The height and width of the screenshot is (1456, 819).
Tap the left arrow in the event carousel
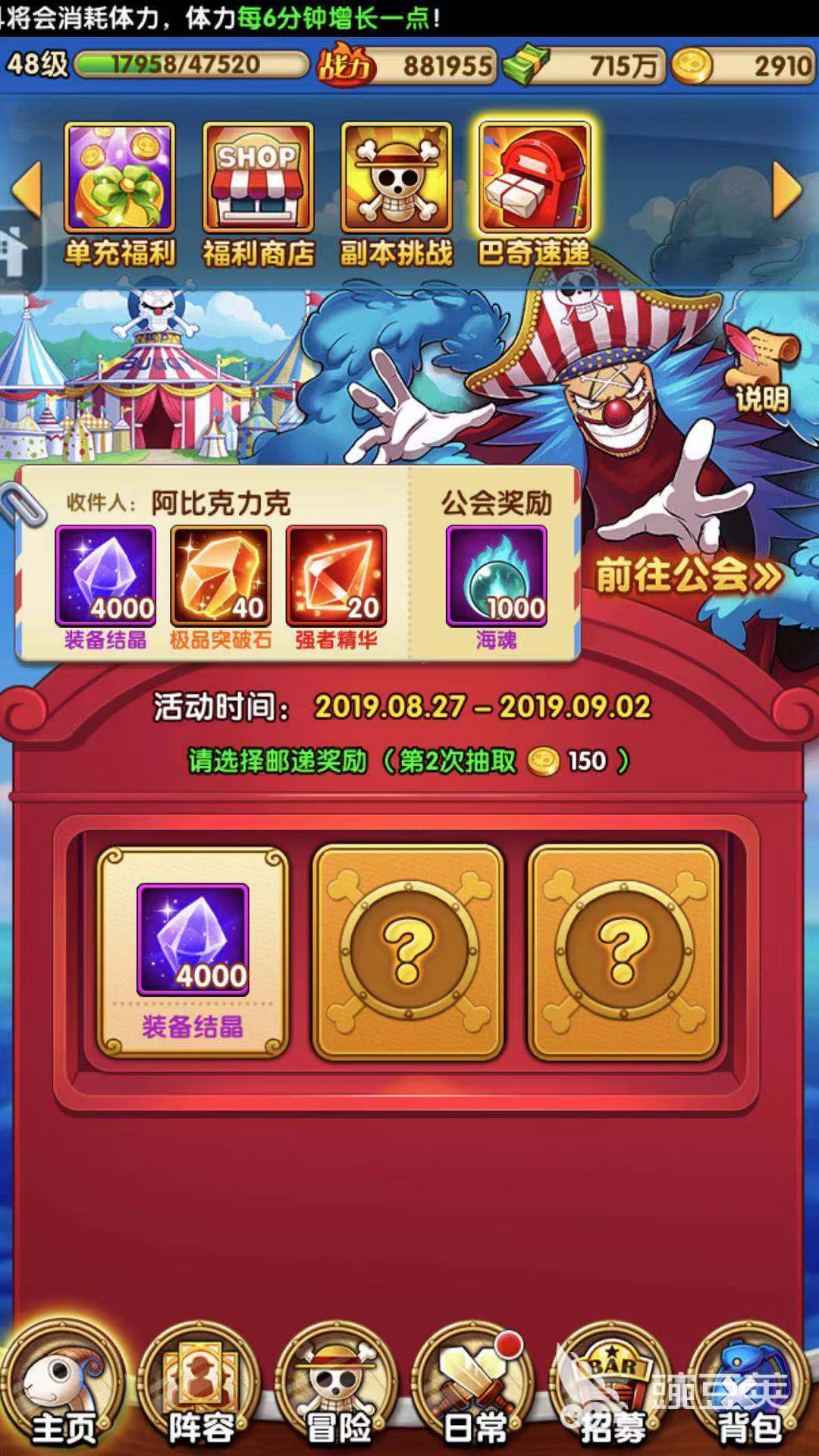pos(27,191)
